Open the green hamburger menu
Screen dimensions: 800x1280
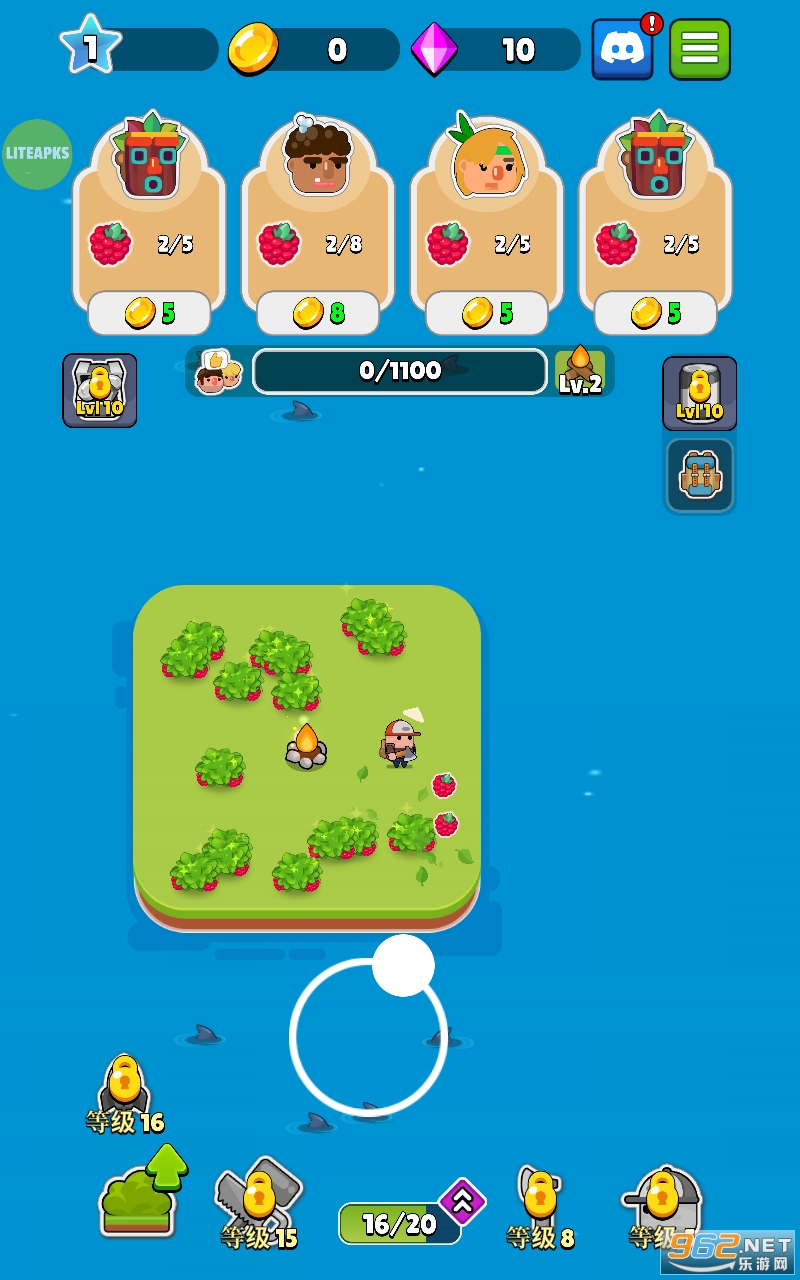pyautogui.click(x=699, y=49)
